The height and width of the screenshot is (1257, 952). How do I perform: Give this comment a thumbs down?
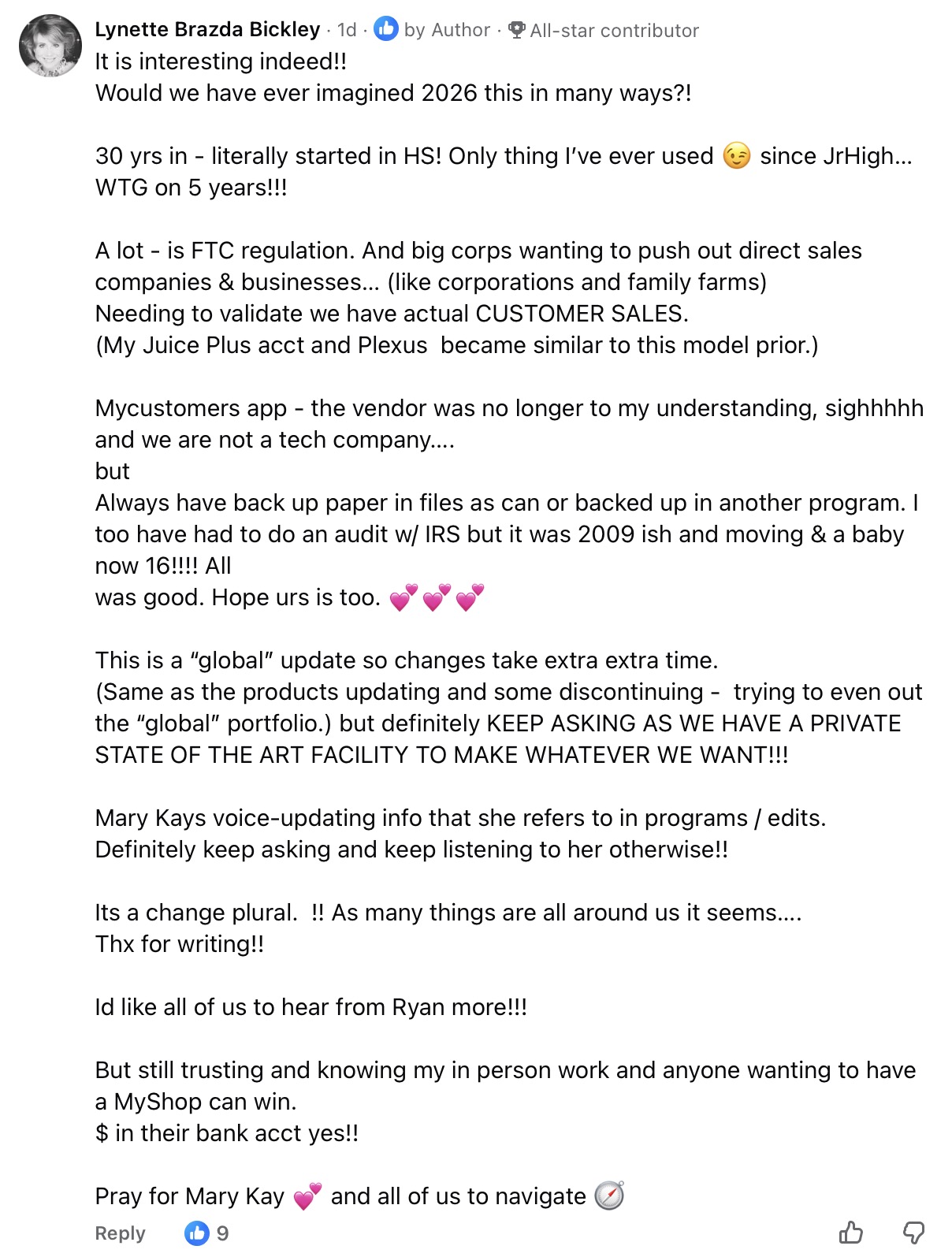(913, 1232)
